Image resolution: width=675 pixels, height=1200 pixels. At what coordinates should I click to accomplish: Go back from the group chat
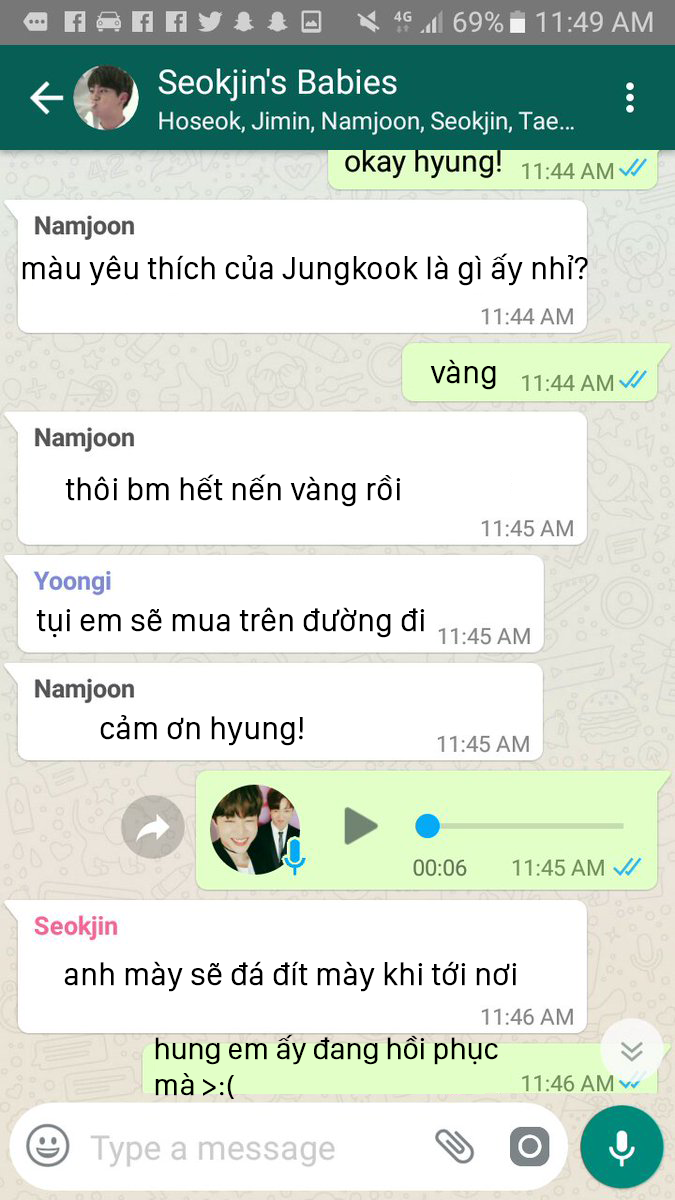(45, 98)
